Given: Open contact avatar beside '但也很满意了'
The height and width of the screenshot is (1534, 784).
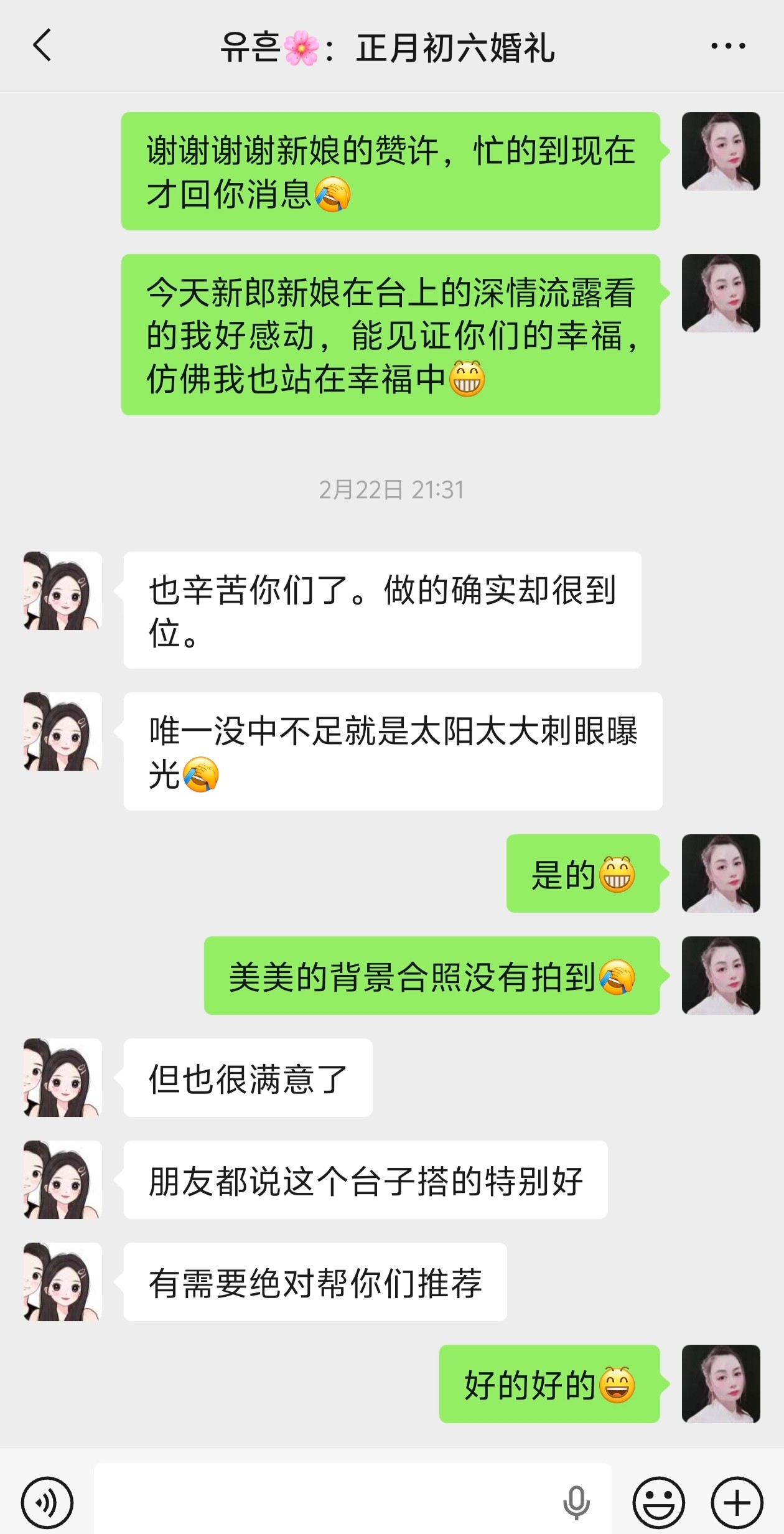Looking at the screenshot, I should tap(62, 1078).
